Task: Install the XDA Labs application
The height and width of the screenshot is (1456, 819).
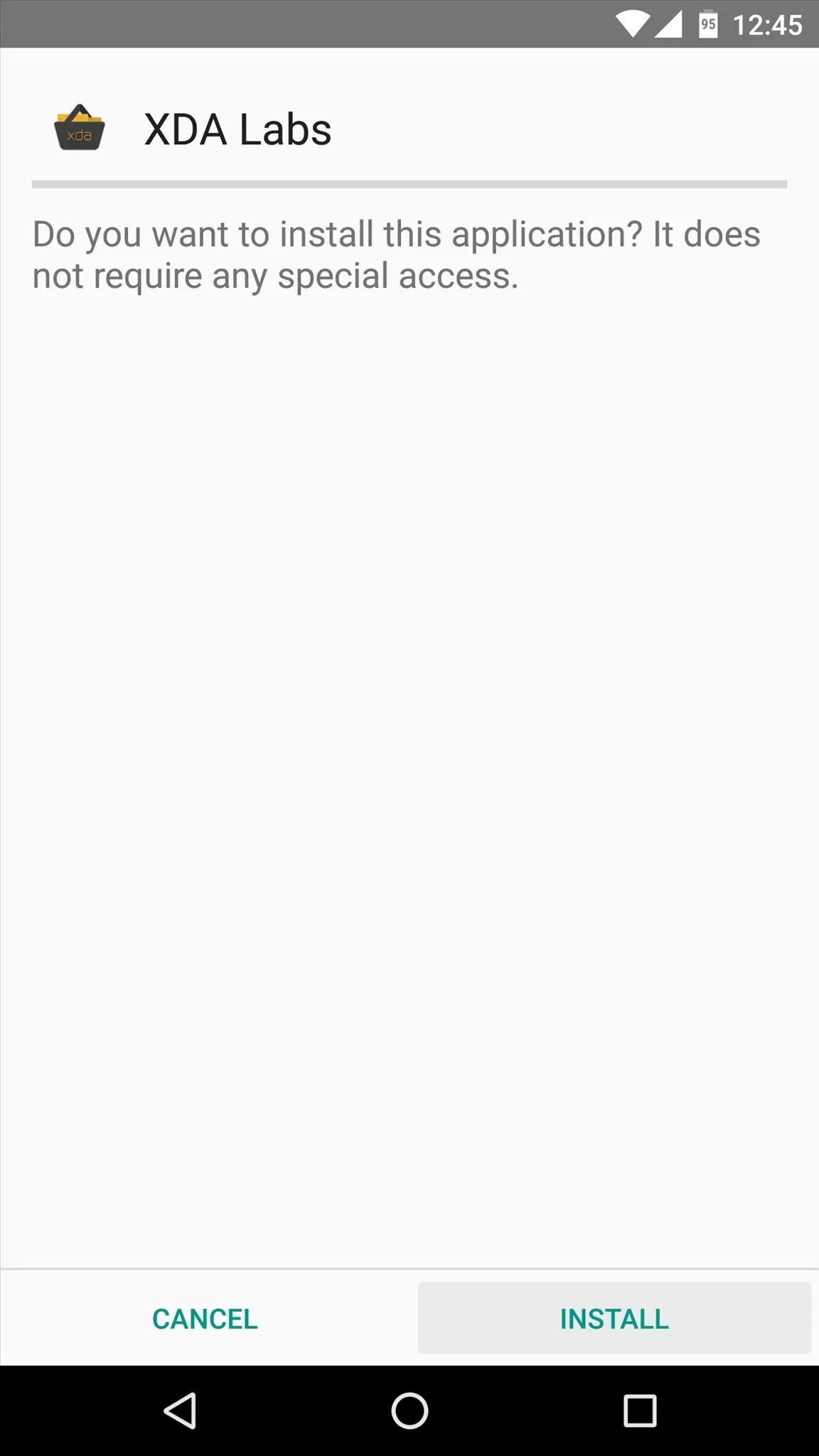Action: 614,1319
